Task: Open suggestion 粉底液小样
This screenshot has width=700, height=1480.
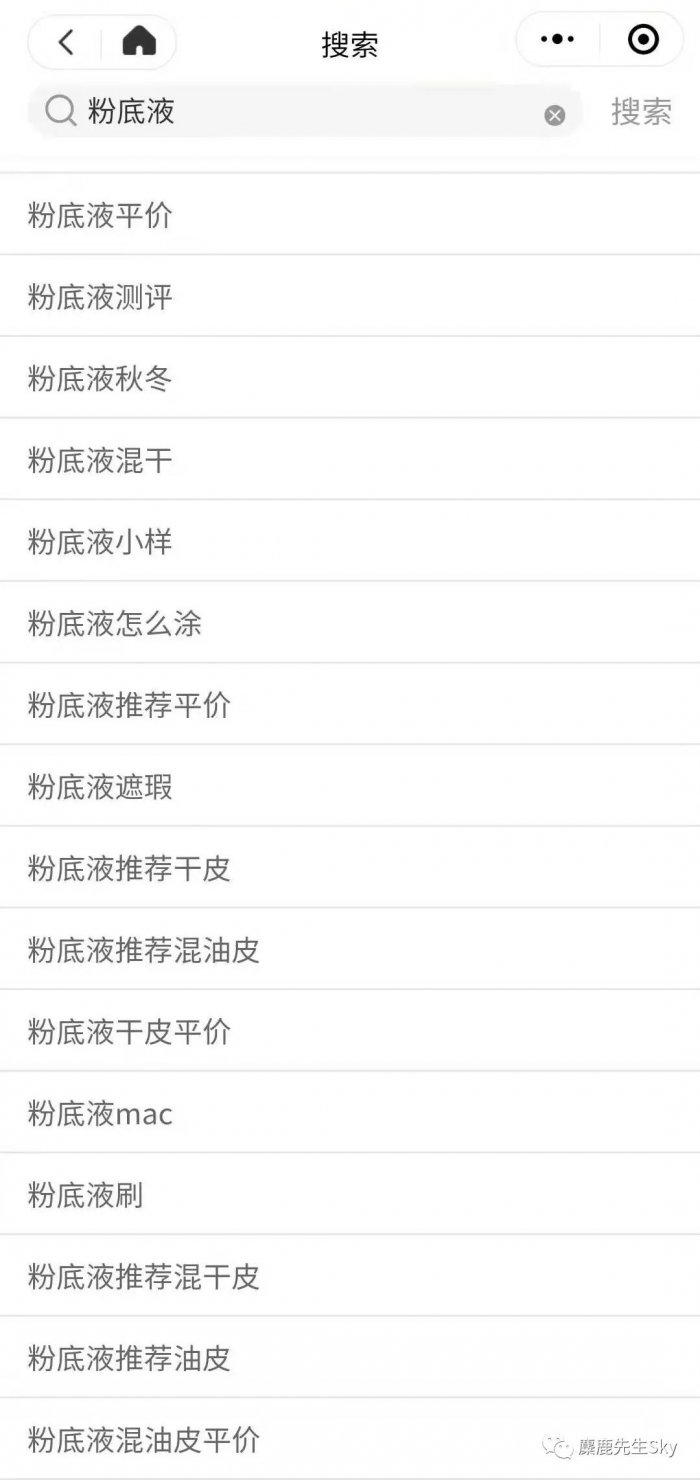Action: pos(100,542)
